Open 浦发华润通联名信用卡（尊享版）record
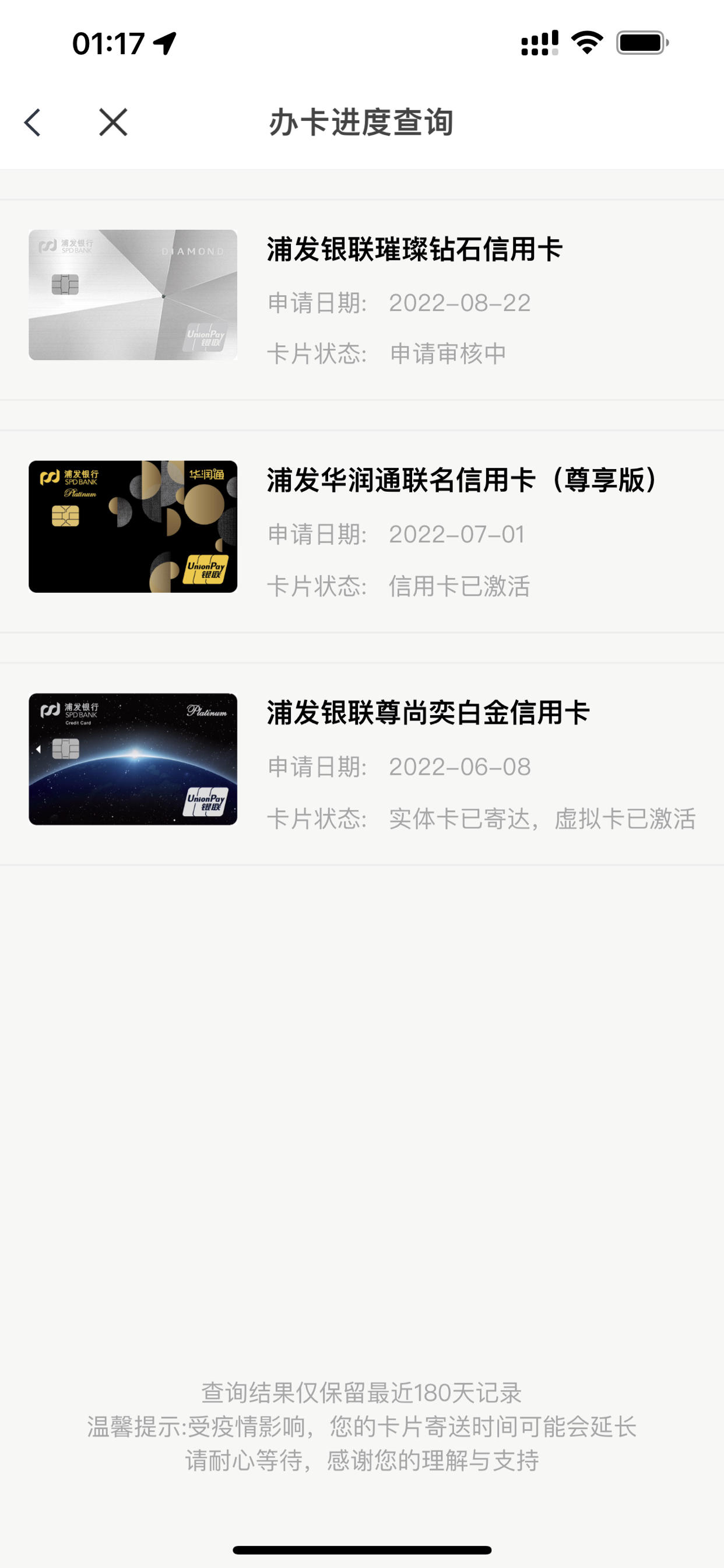Screen dimensions: 724x1568 pos(362,531)
